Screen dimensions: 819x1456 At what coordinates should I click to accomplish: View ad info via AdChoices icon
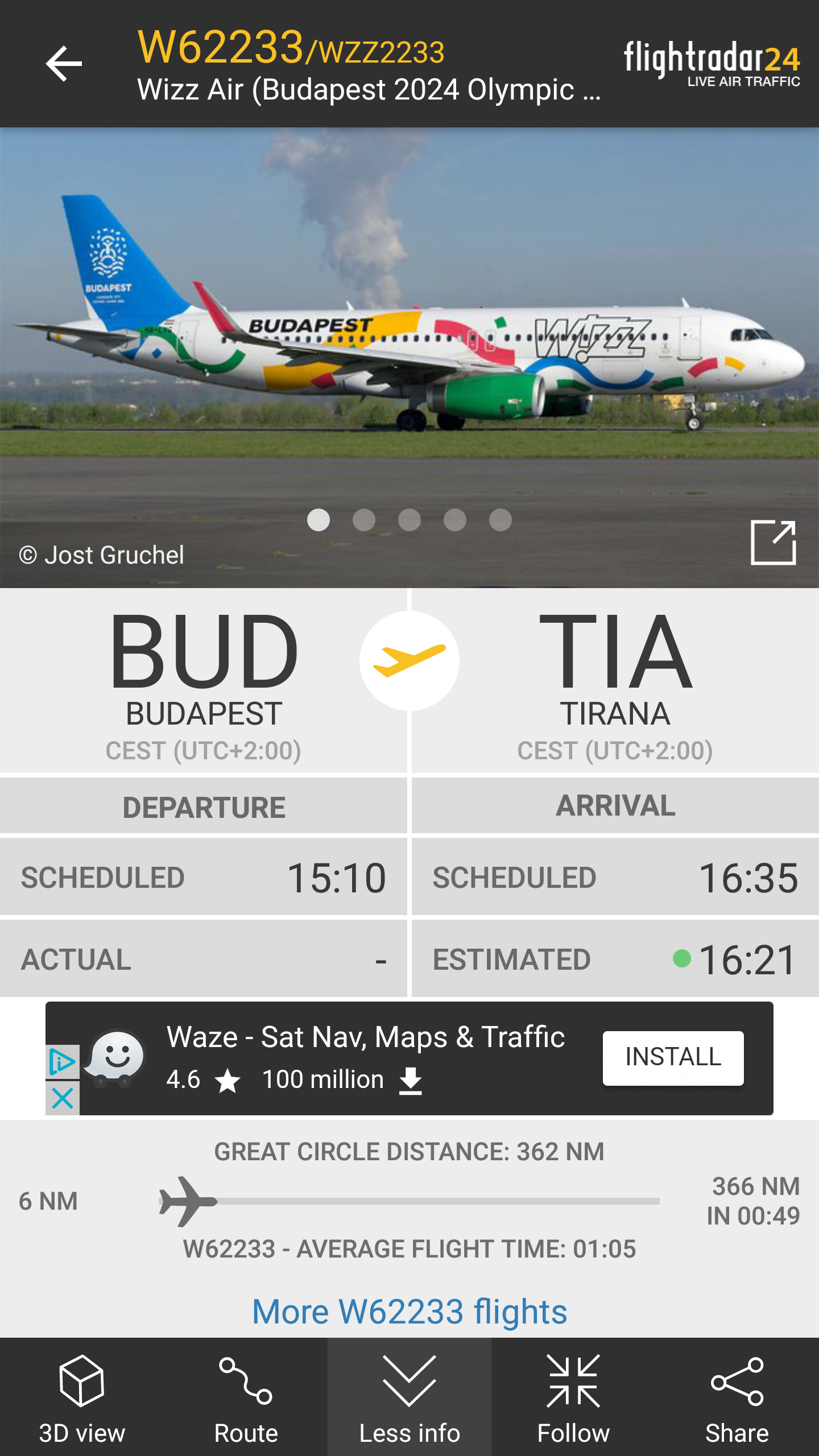pyautogui.click(x=62, y=1061)
